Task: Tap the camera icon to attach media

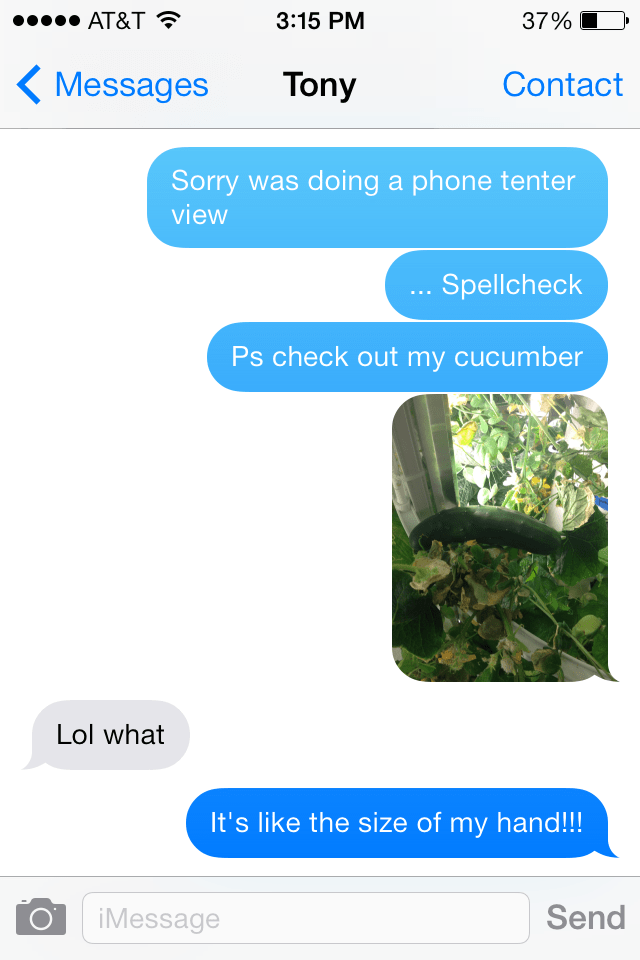Action: pos(41,917)
